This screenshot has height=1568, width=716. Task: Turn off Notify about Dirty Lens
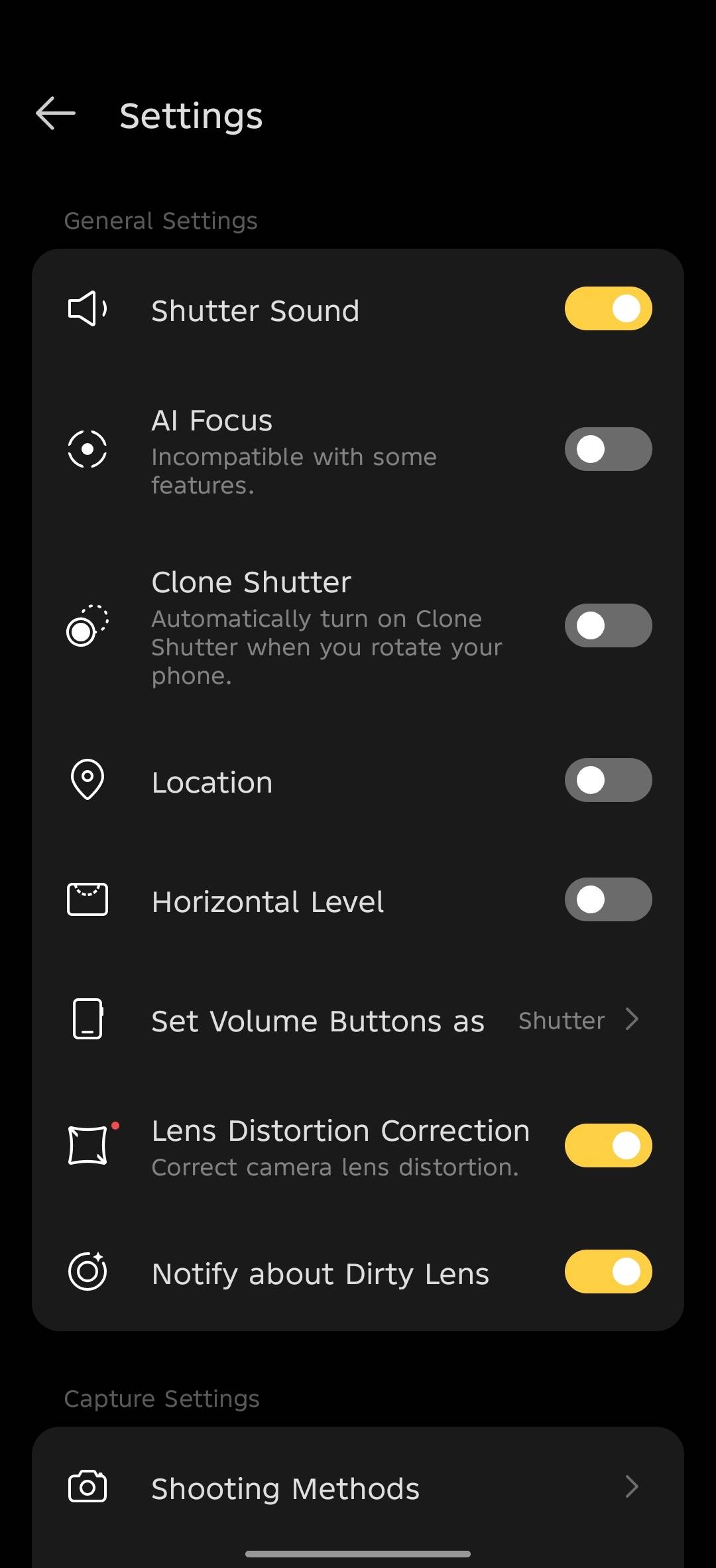pos(608,1272)
